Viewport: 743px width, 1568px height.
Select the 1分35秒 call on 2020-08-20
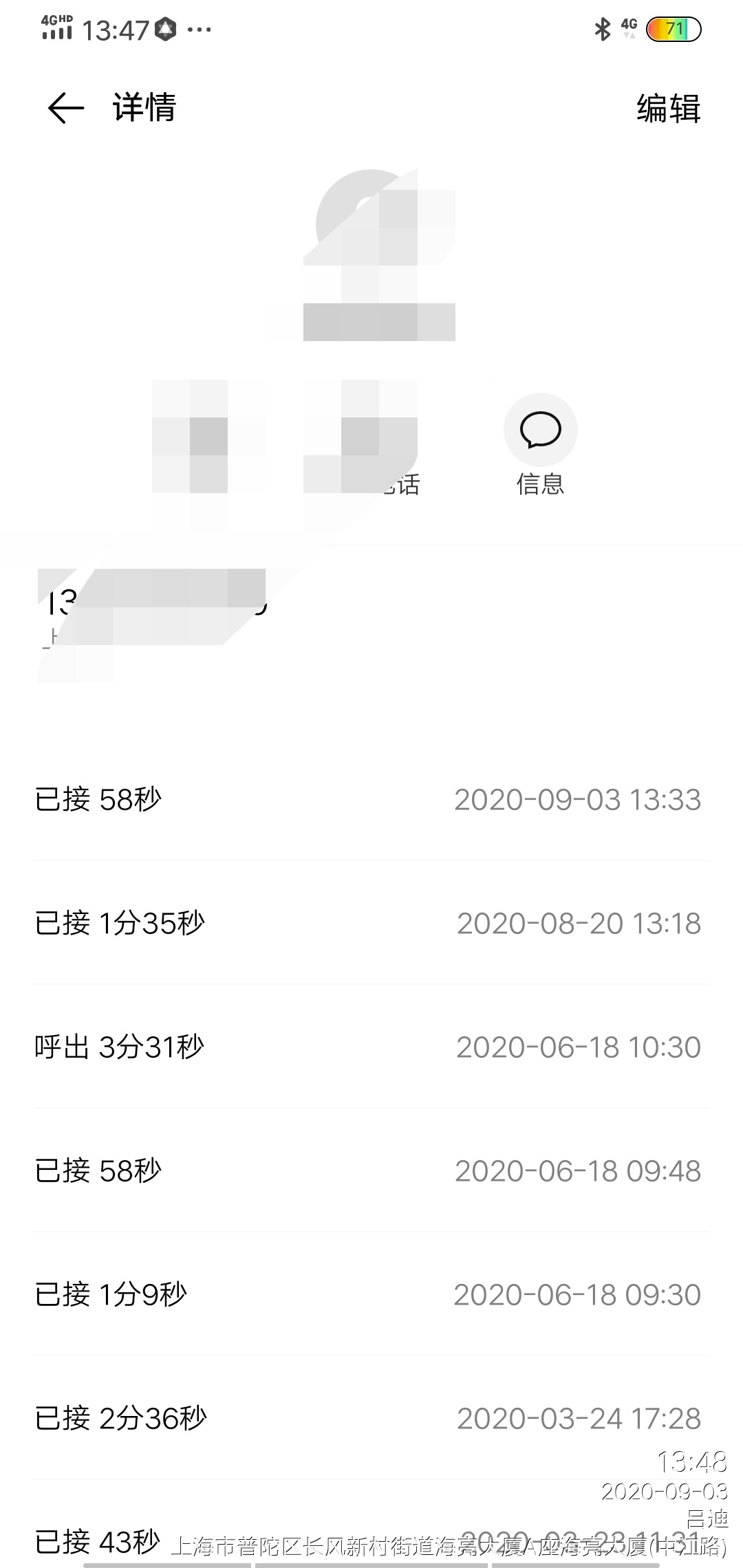(x=371, y=923)
